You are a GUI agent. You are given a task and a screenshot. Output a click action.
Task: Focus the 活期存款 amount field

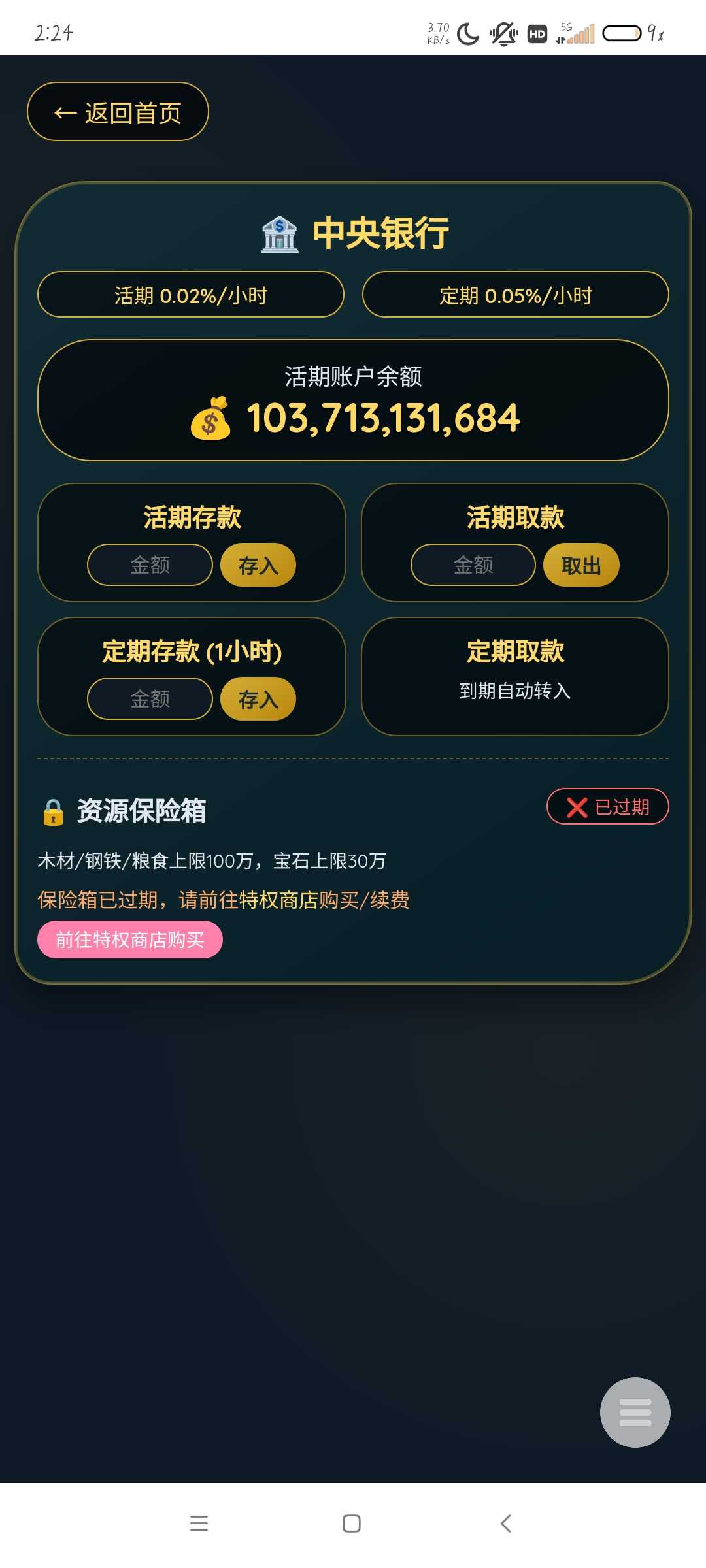click(x=150, y=565)
